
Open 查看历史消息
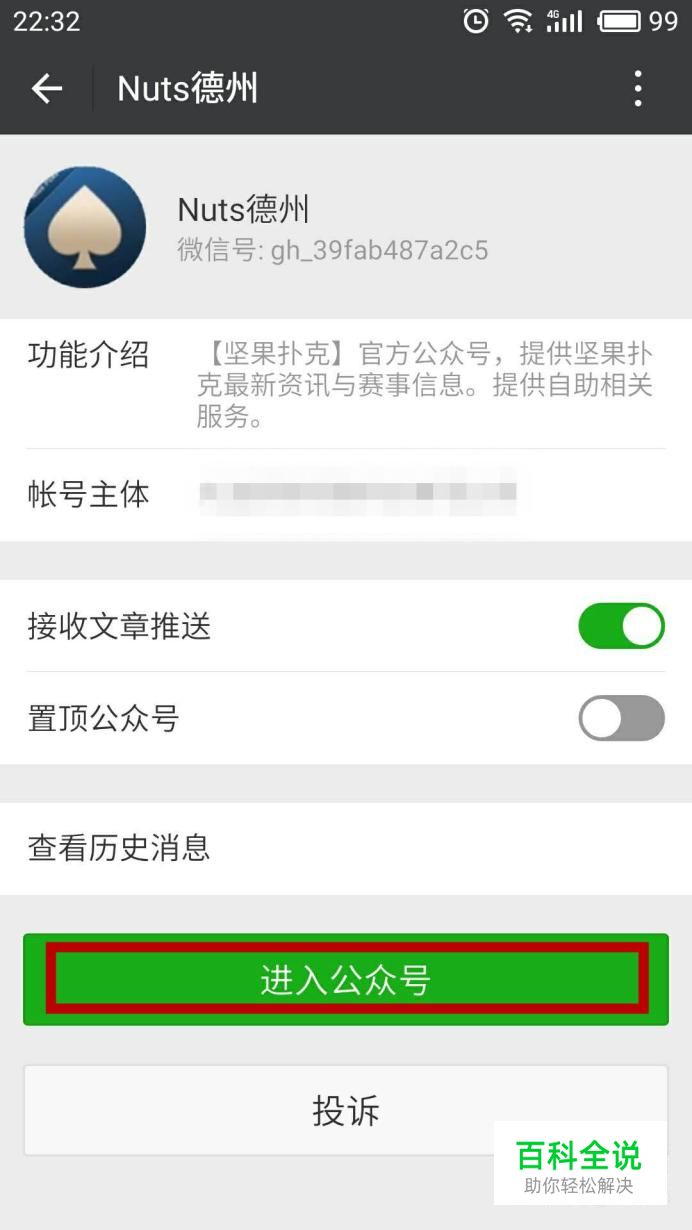pos(346,849)
